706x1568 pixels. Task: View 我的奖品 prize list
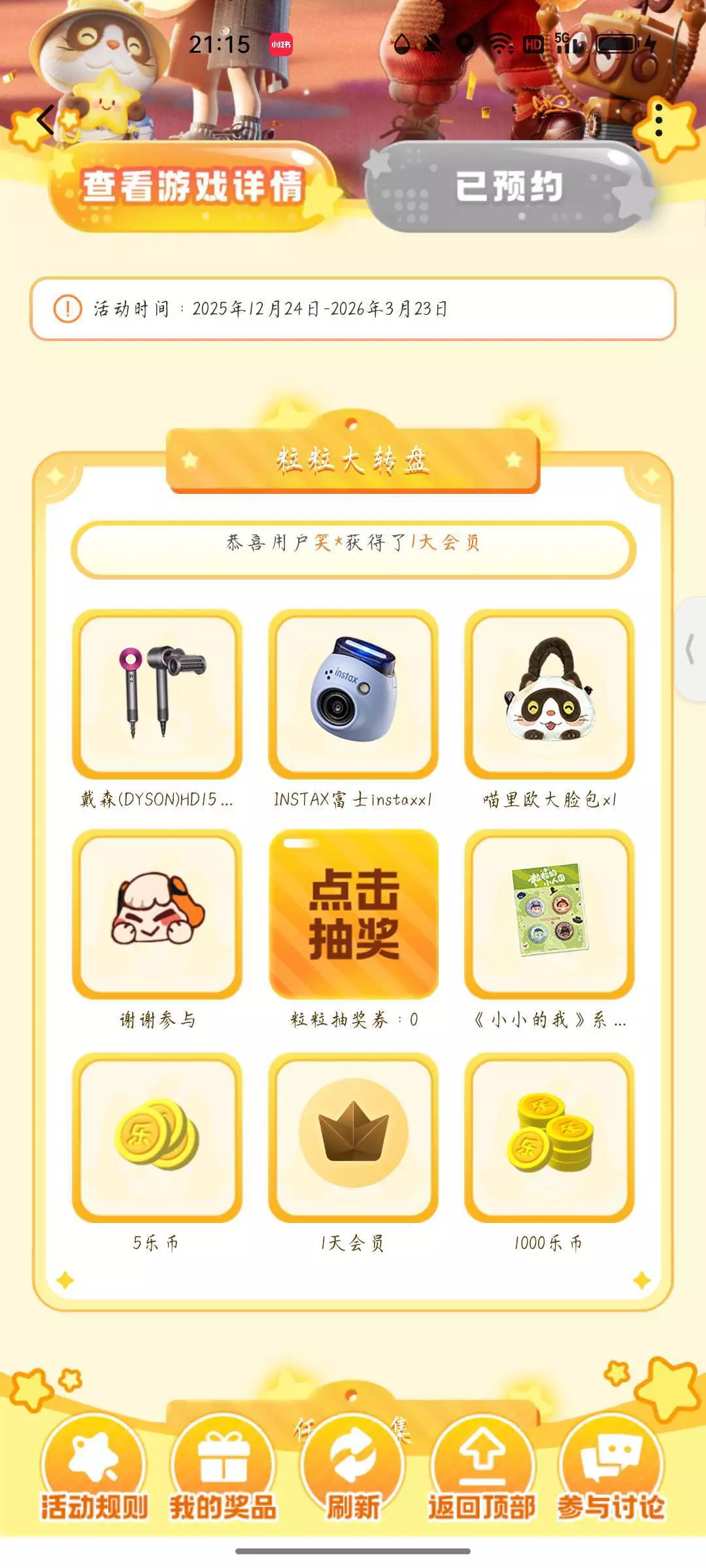[x=224, y=1470]
